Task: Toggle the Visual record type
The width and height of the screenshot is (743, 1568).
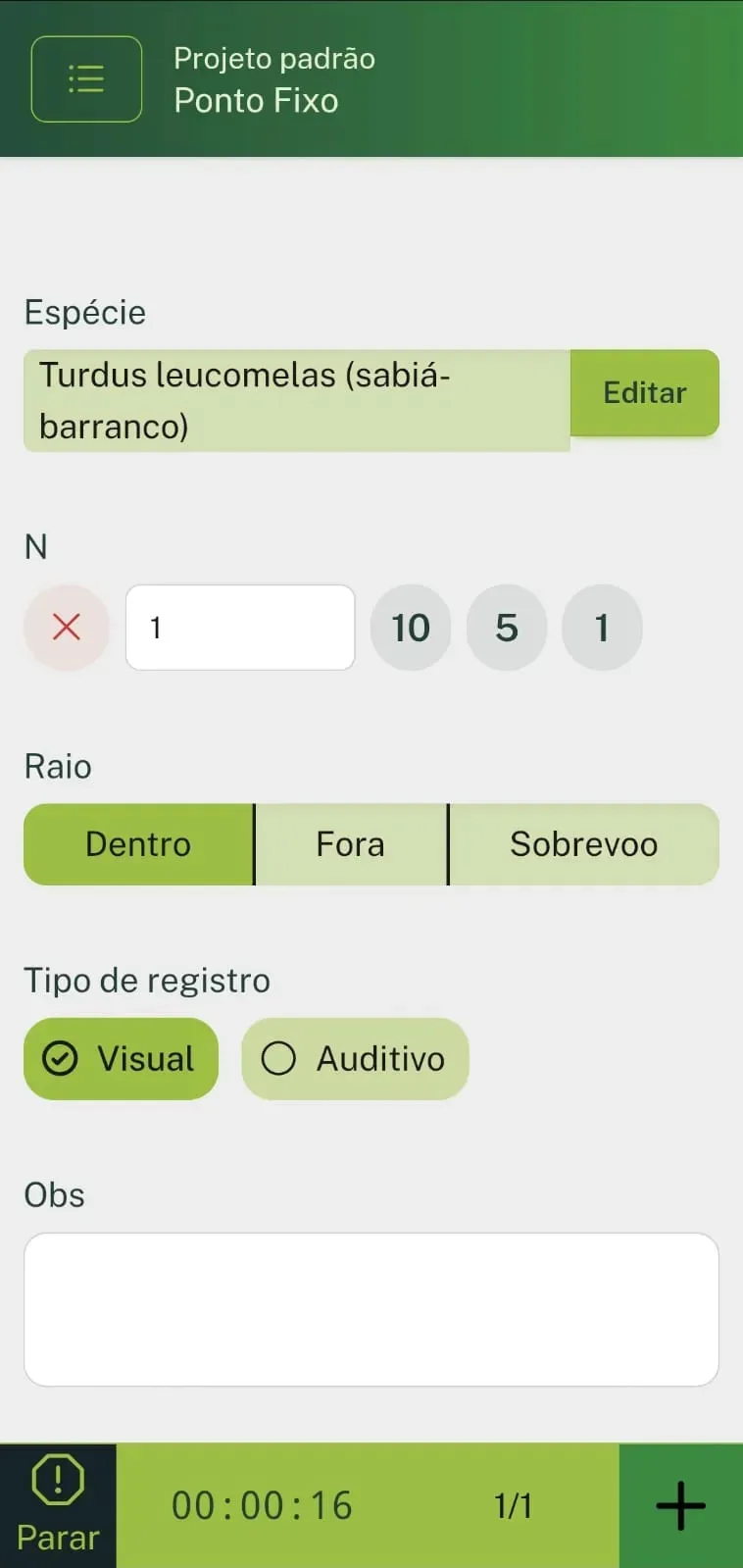Action: 121,1058
